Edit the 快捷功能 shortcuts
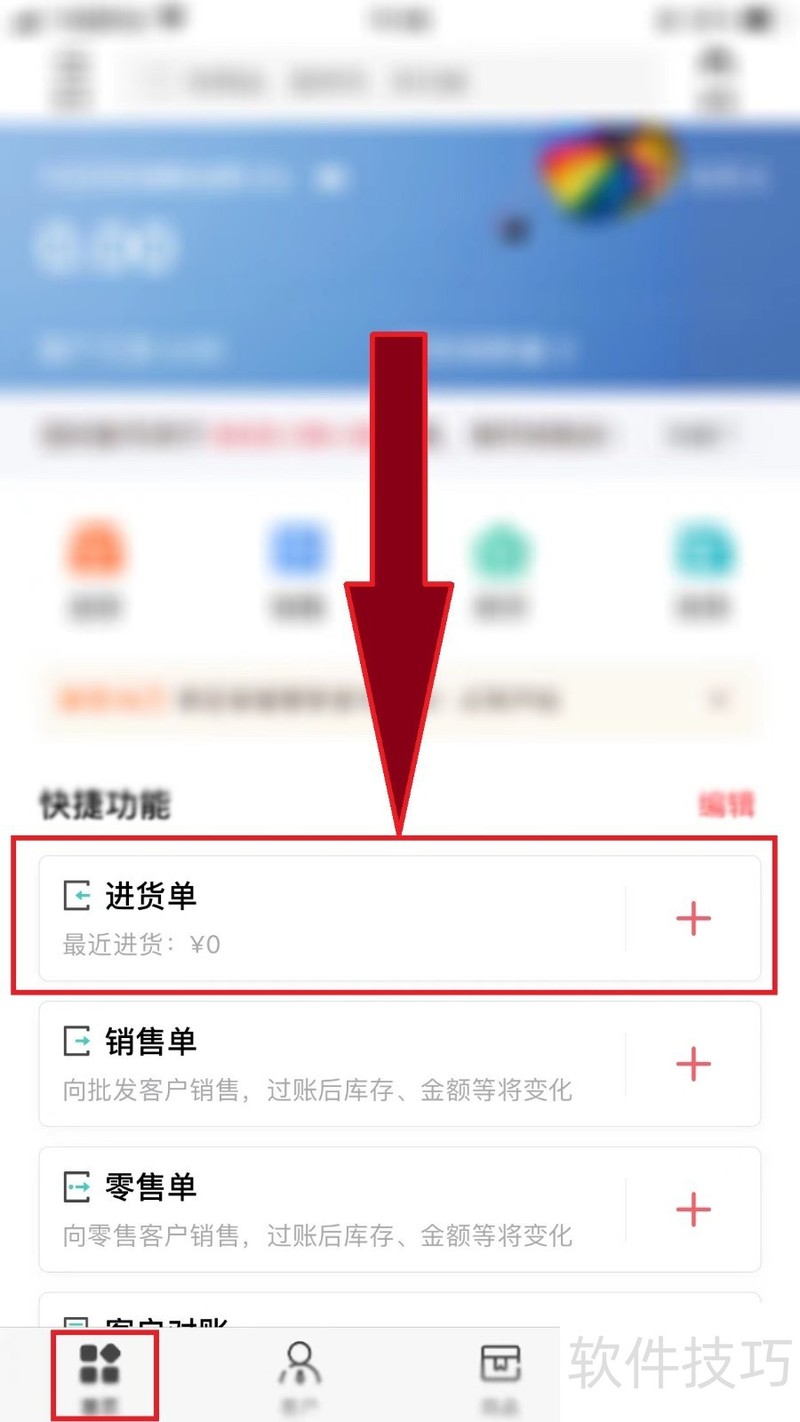800x1422 pixels. (x=726, y=805)
